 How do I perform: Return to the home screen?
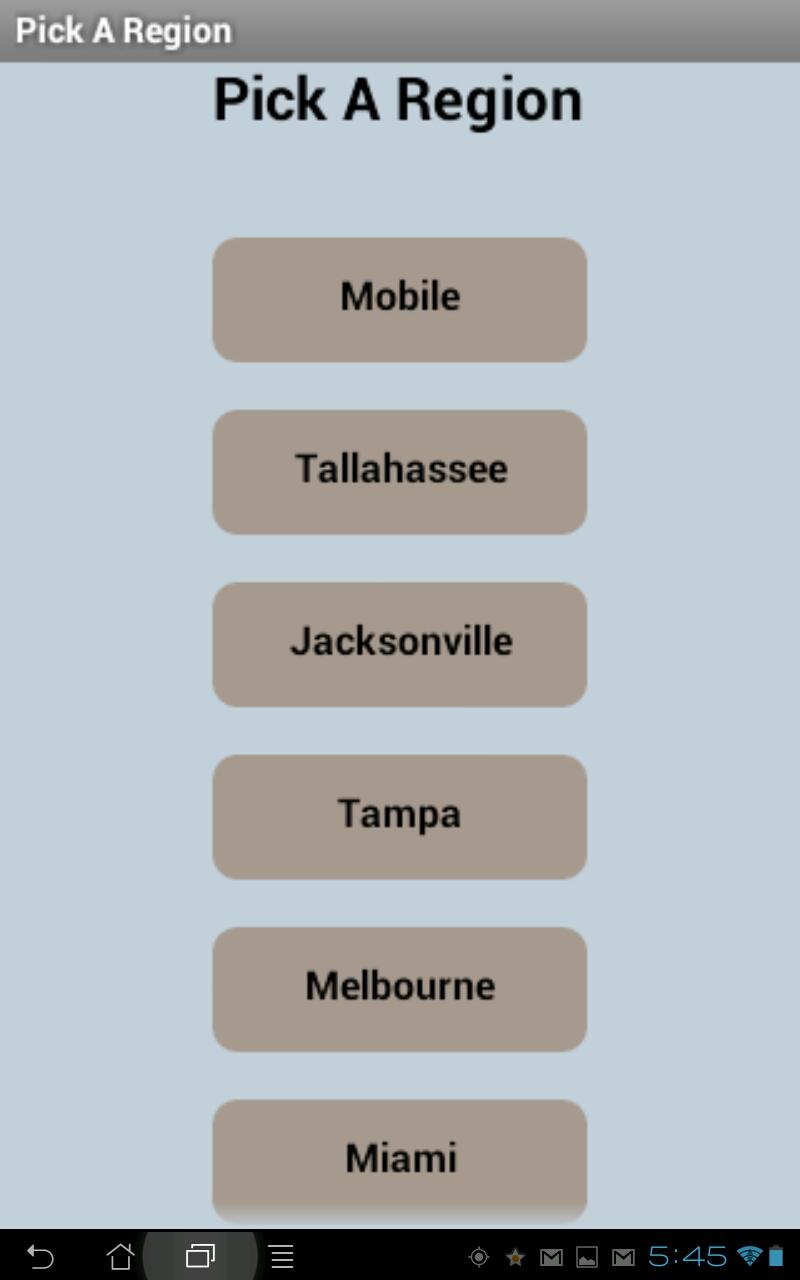[x=120, y=1256]
